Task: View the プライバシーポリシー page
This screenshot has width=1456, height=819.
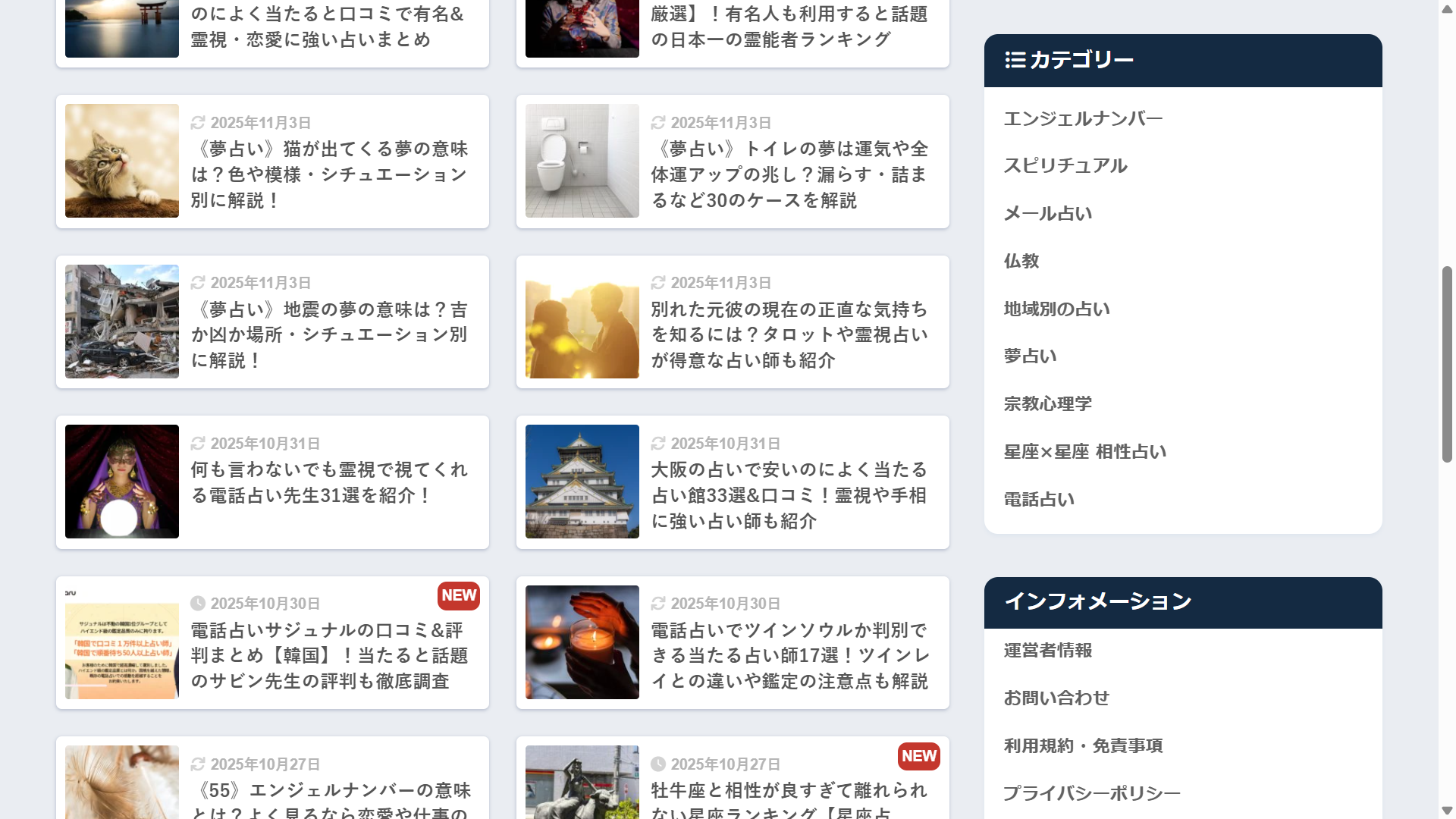Action: click(1092, 793)
